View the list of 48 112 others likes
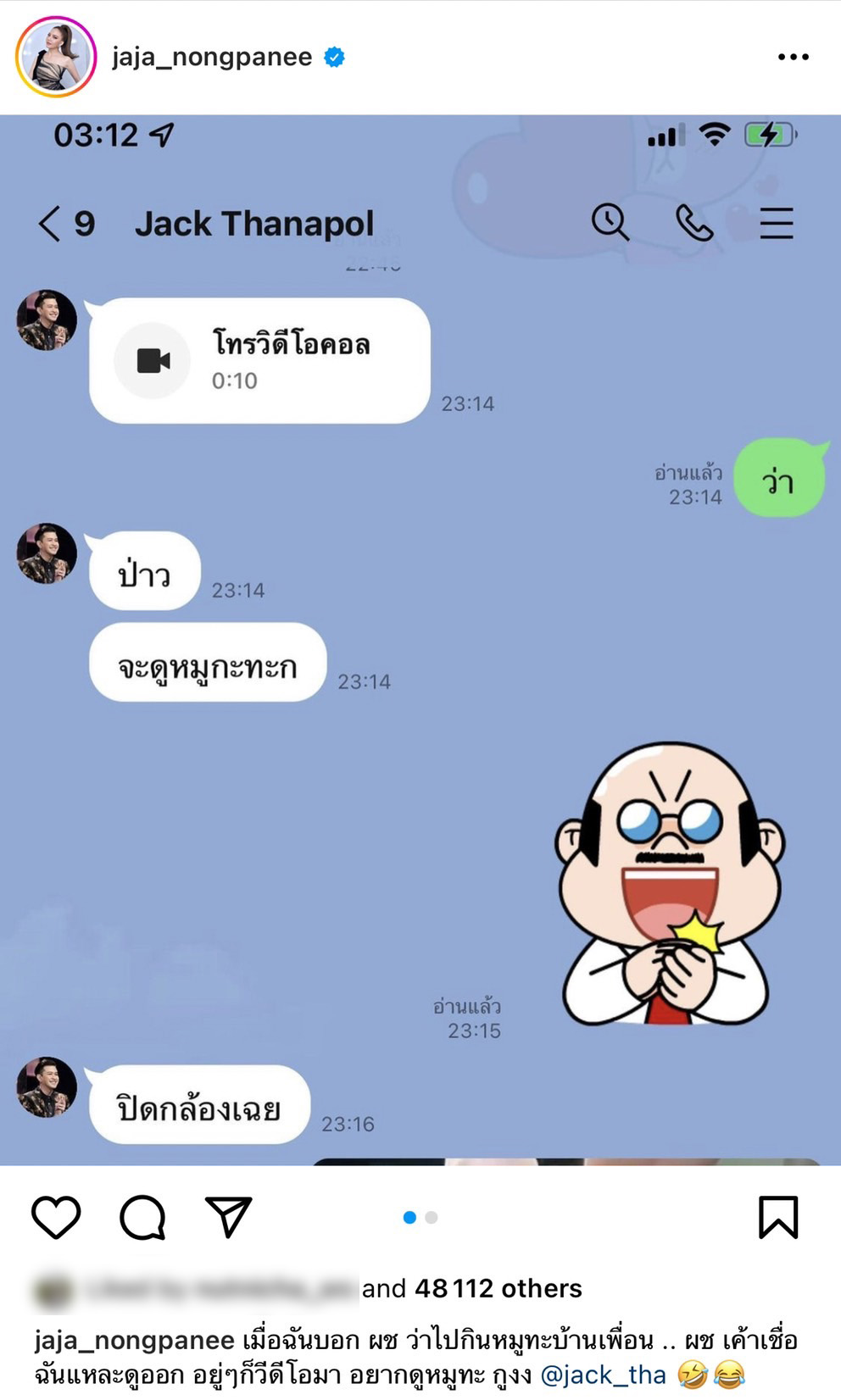The image size is (841, 1400). (498, 1289)
